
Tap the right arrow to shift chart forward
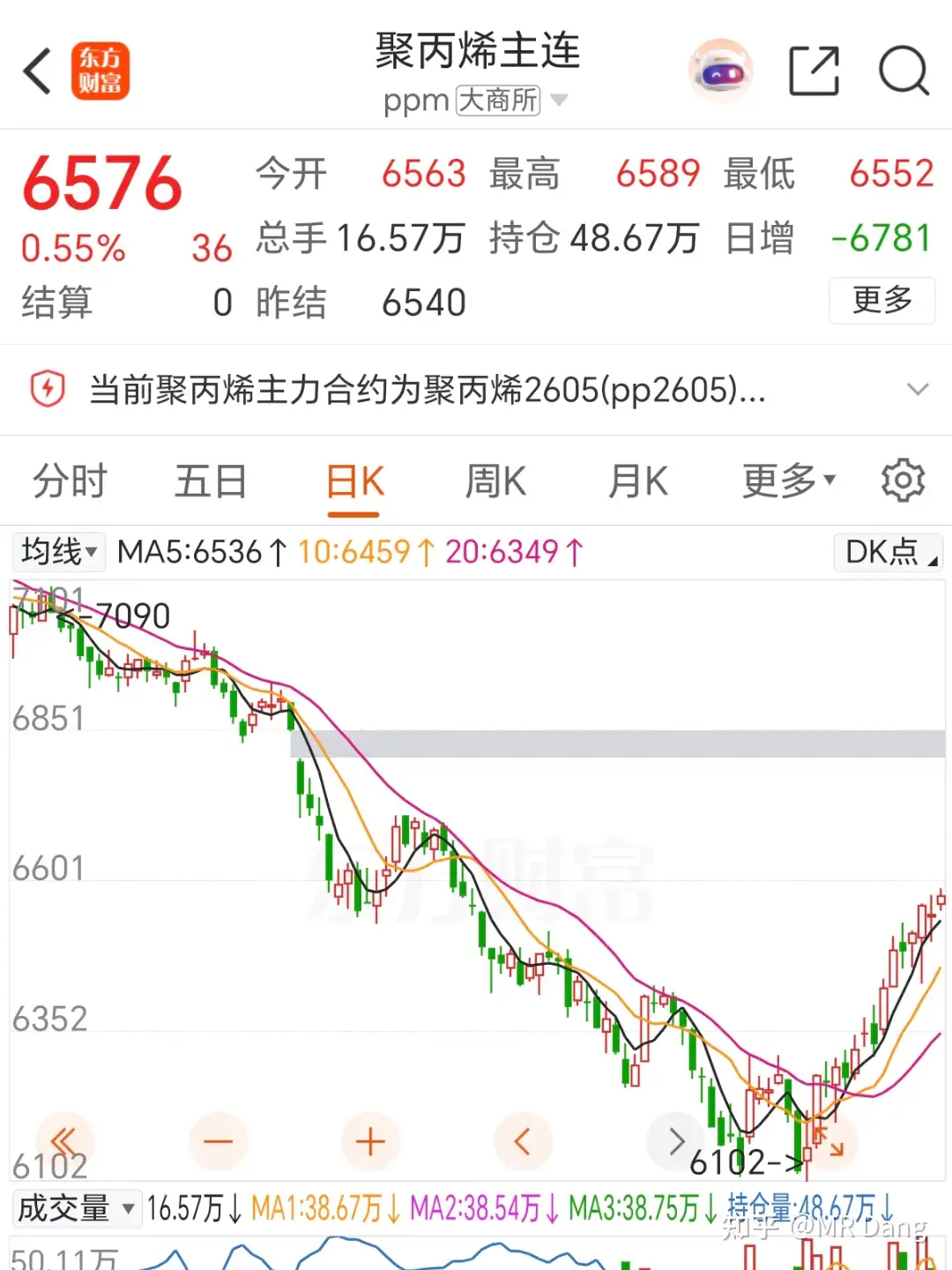674,1140
